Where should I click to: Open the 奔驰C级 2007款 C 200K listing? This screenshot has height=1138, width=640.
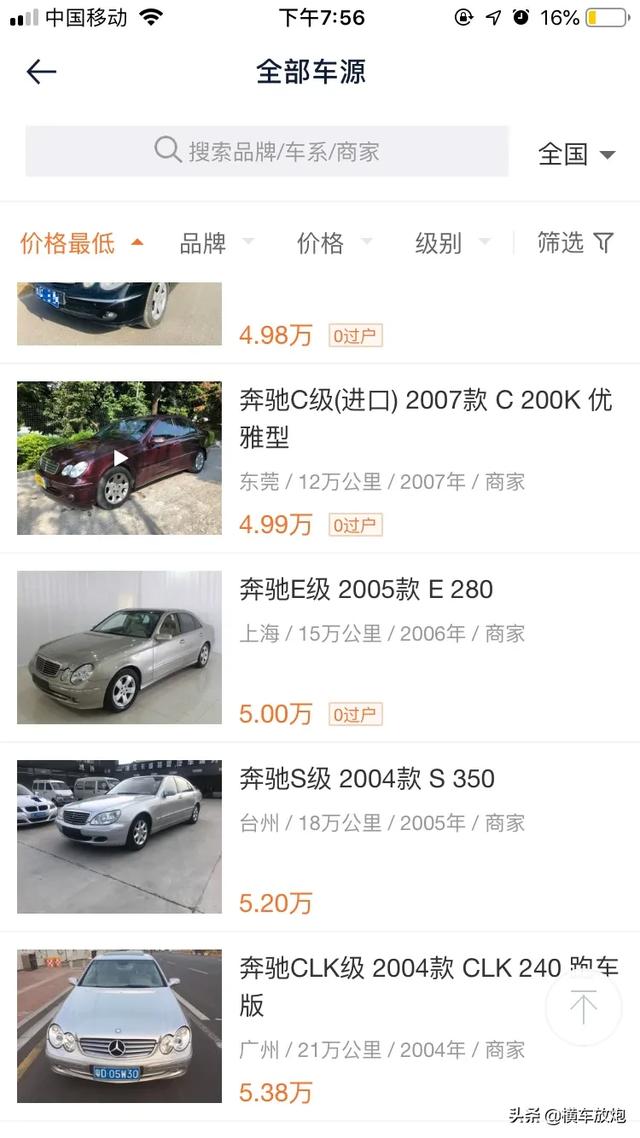[425, 419]
